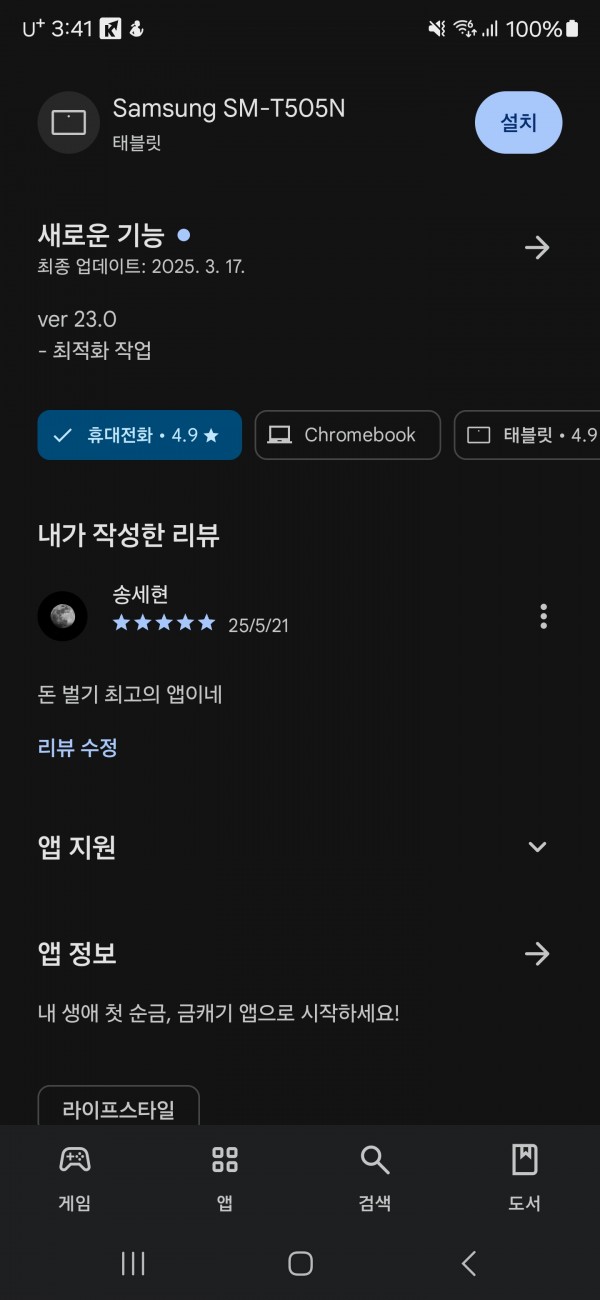Screen dimensions: 600x1300
Task: Open recent apps from the navigation bar
Action: (x=133, y=1263)
